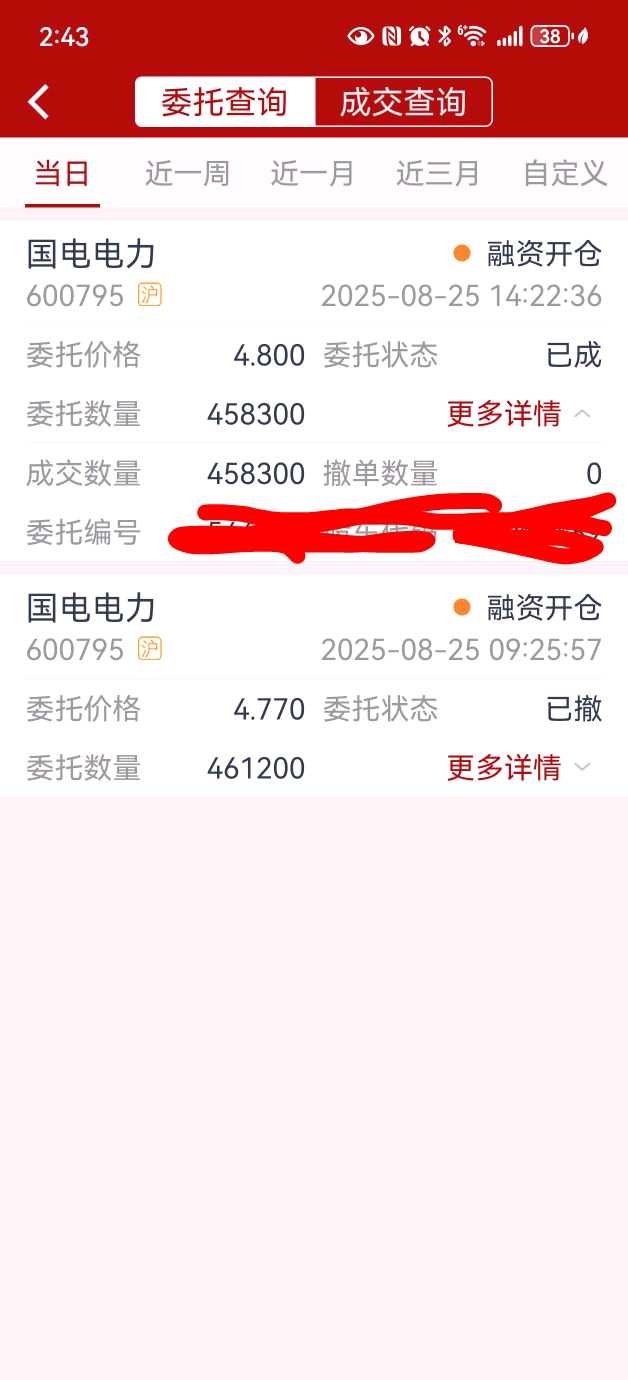Switch to the 近一月 tab

pos(312,173)
